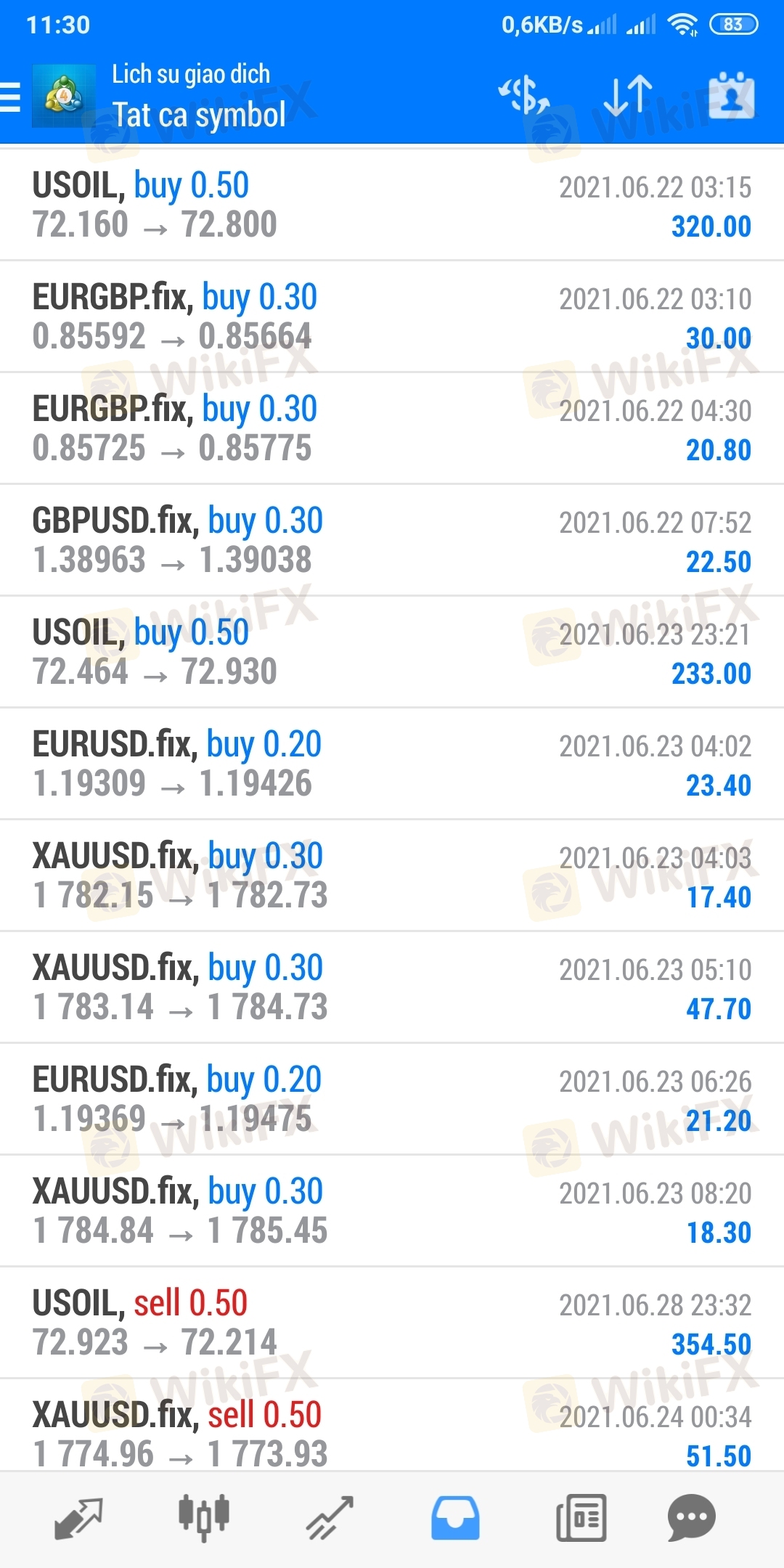Open XAUUSD.fix trade with 47.70 profit
The image size is (784, 1568).
(x=392, y=988)
